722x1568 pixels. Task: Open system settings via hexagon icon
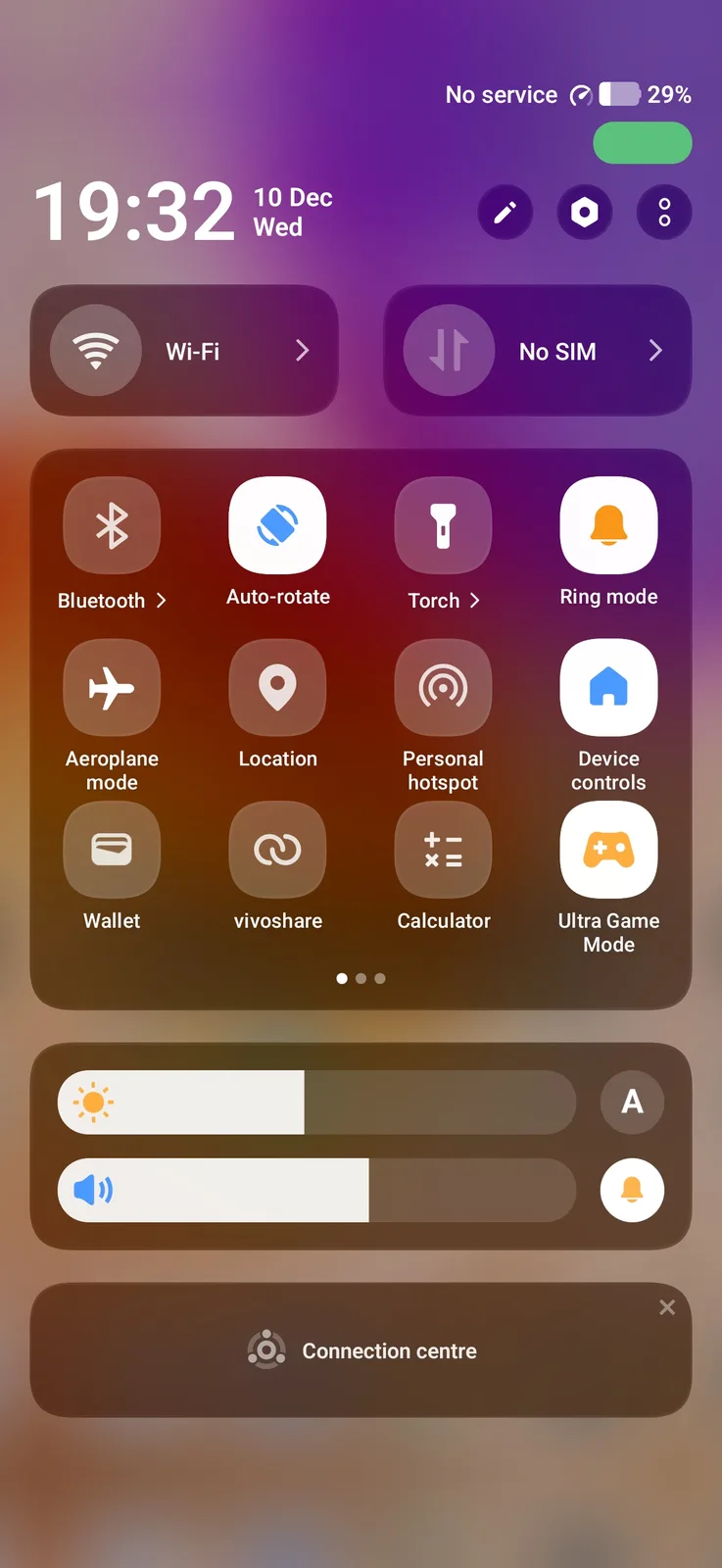584,212
